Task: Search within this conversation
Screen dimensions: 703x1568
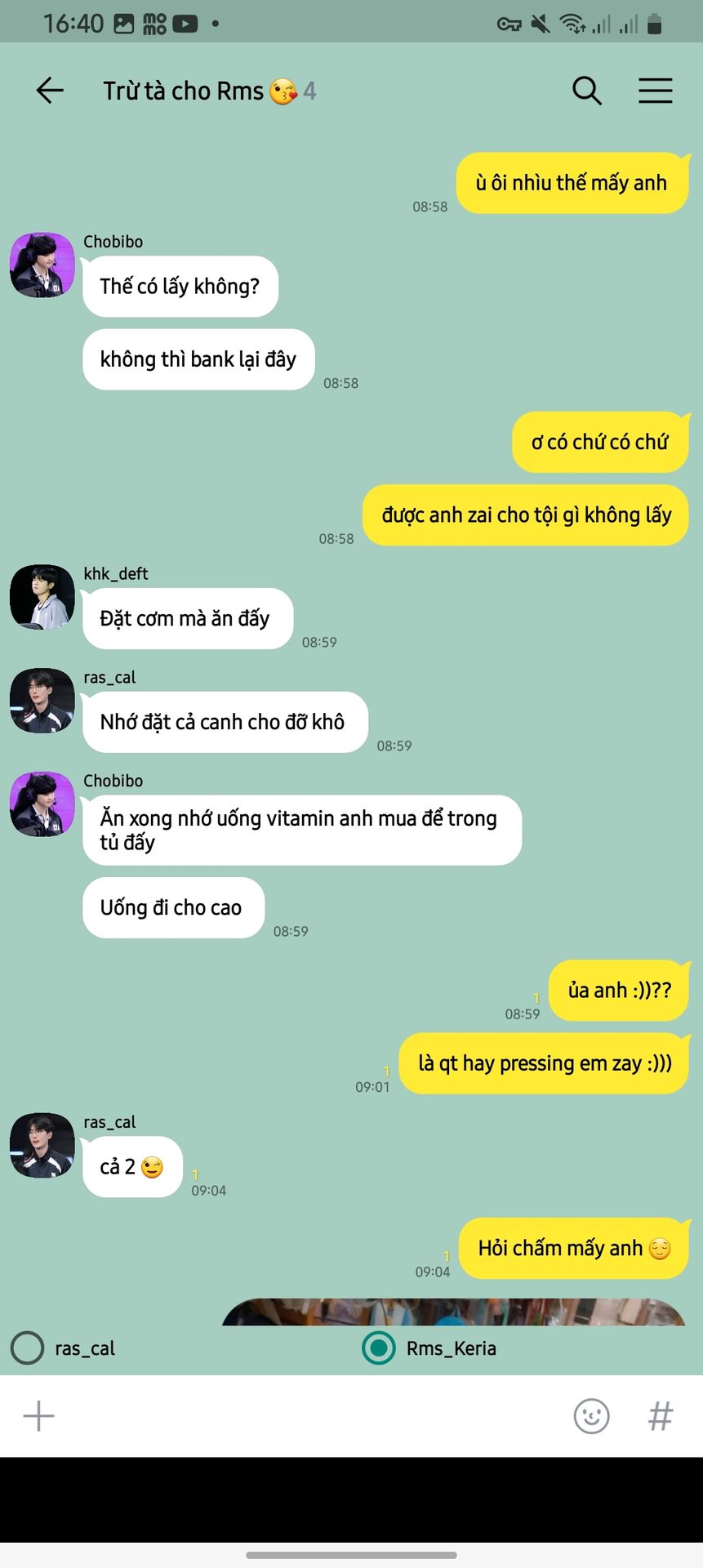Action: coord(586,91)
